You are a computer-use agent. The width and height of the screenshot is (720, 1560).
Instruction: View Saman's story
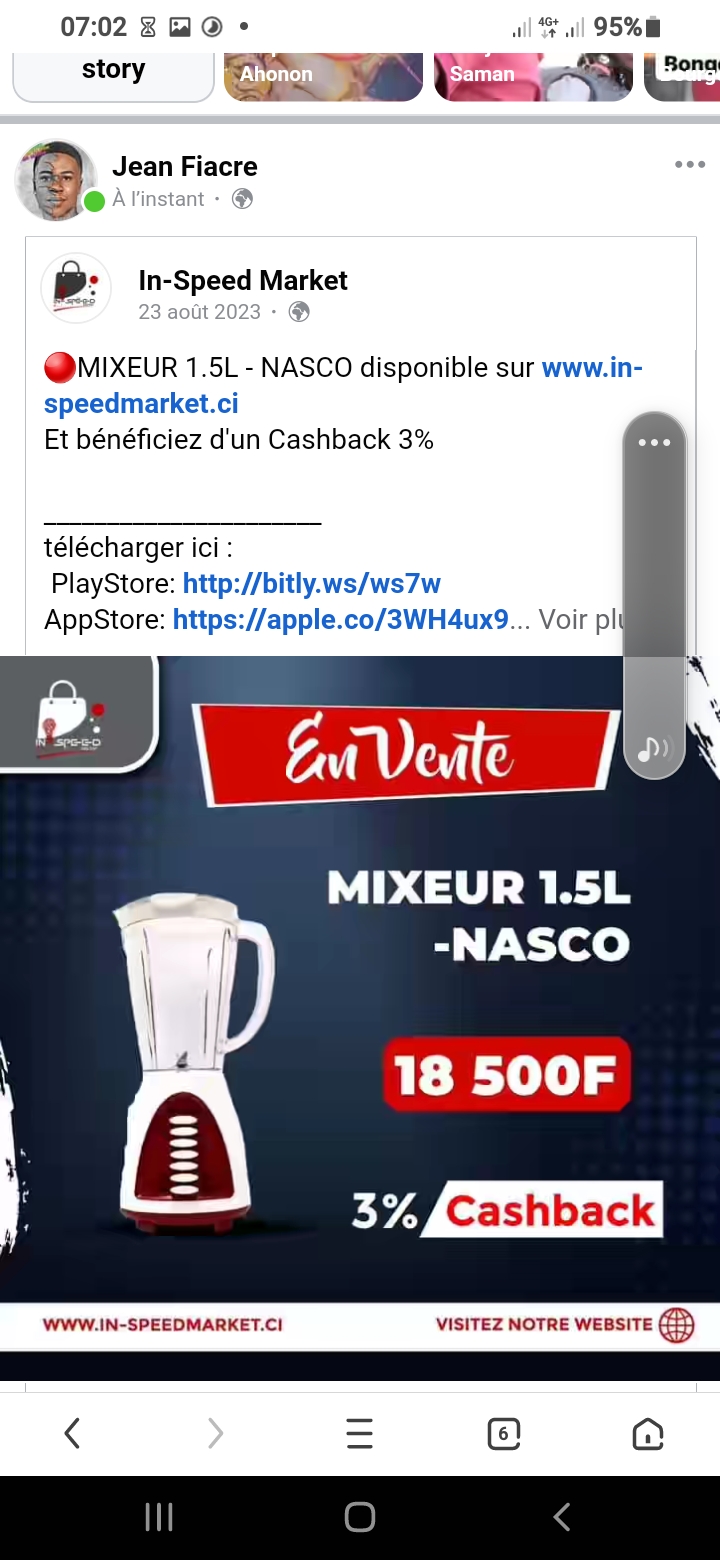click(x=533, y=75)
